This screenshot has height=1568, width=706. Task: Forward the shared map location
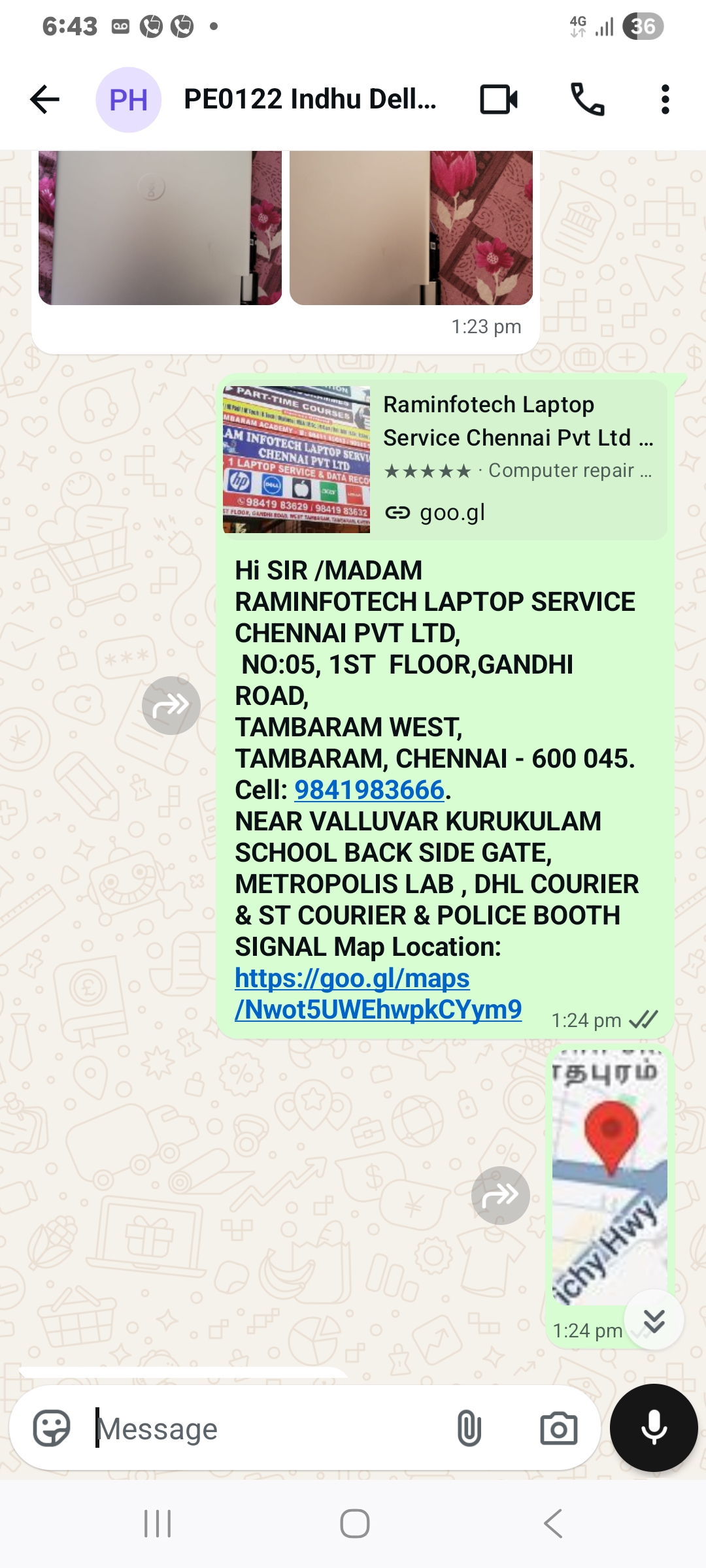[x=500, y=1195]
